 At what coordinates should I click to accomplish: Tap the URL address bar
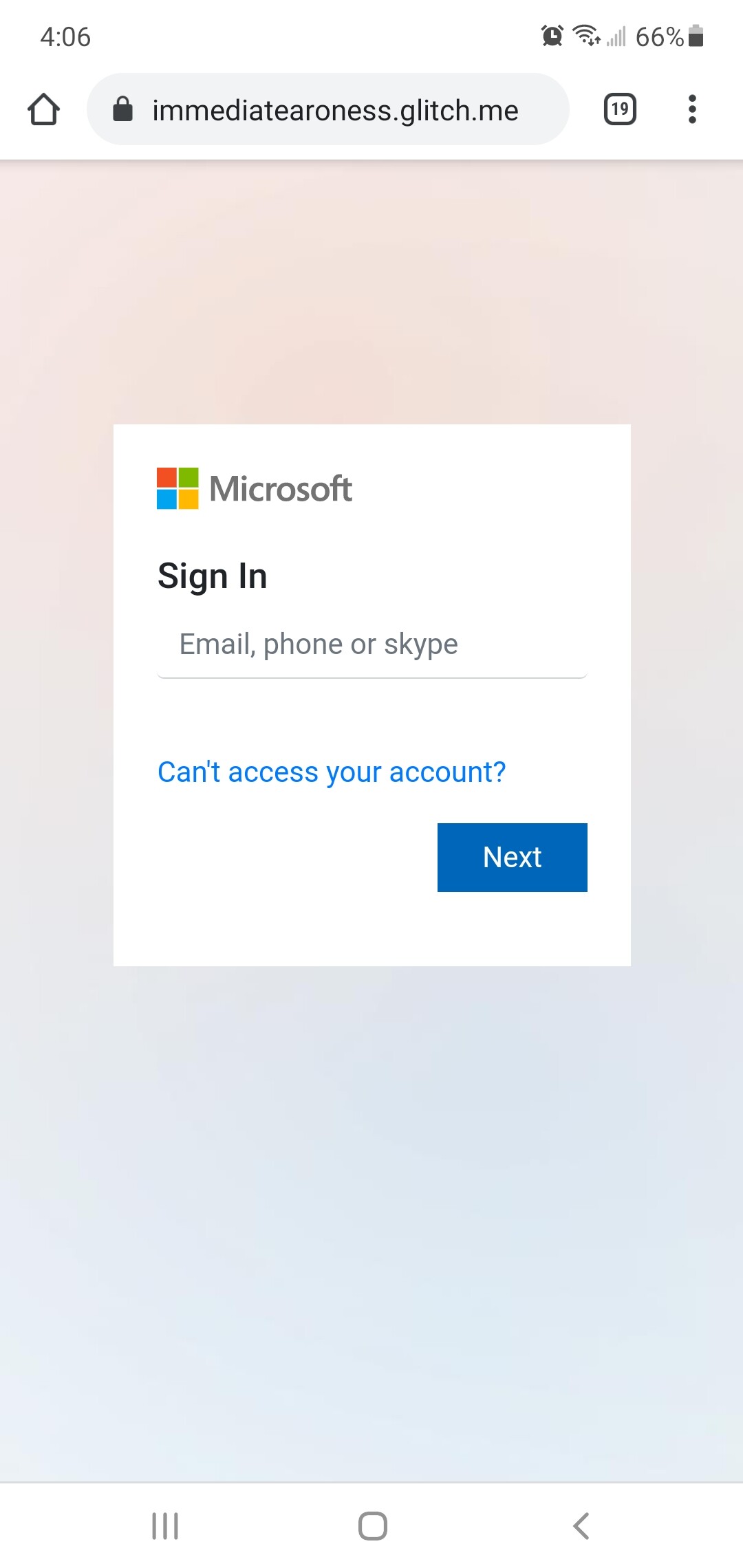click(327, 109)
